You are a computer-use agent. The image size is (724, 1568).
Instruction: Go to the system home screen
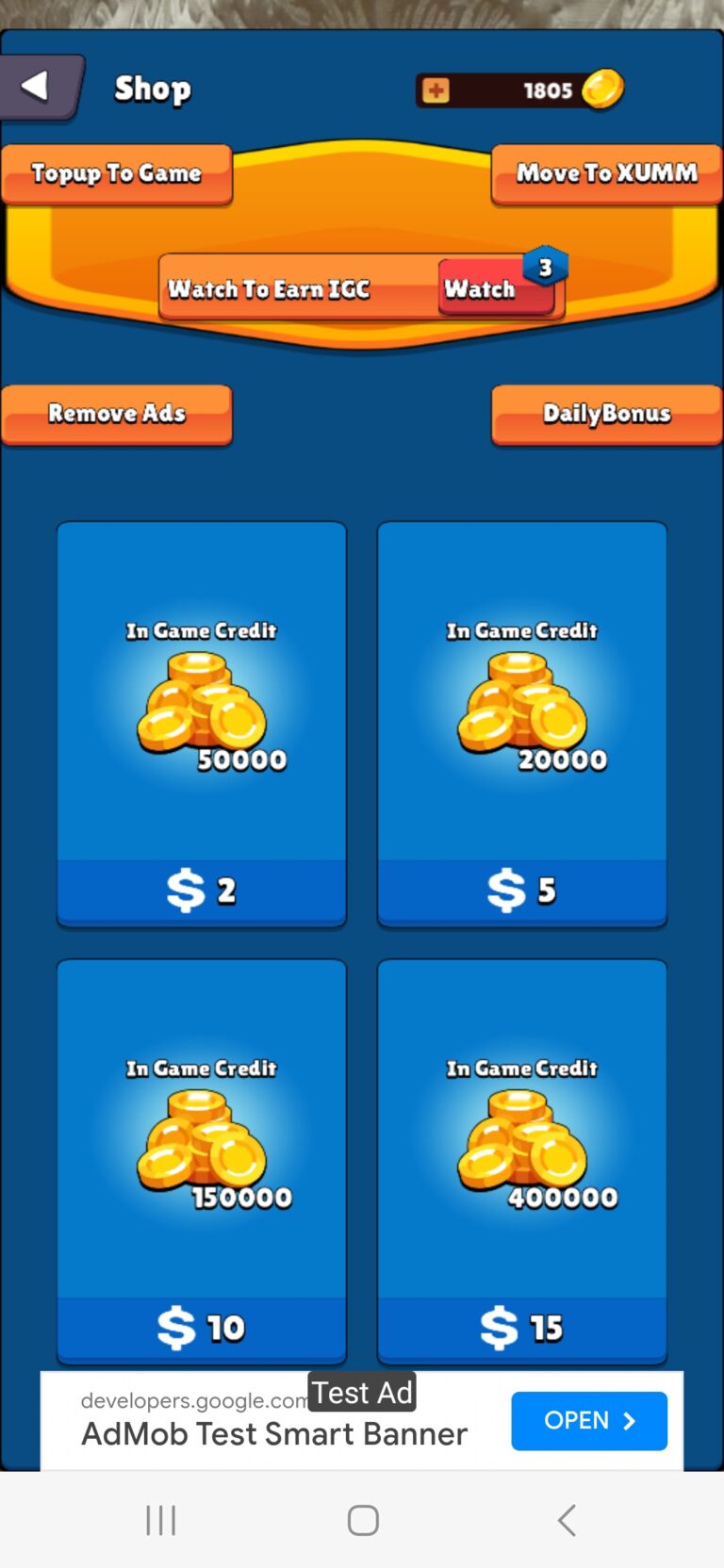coord(363,1520)
